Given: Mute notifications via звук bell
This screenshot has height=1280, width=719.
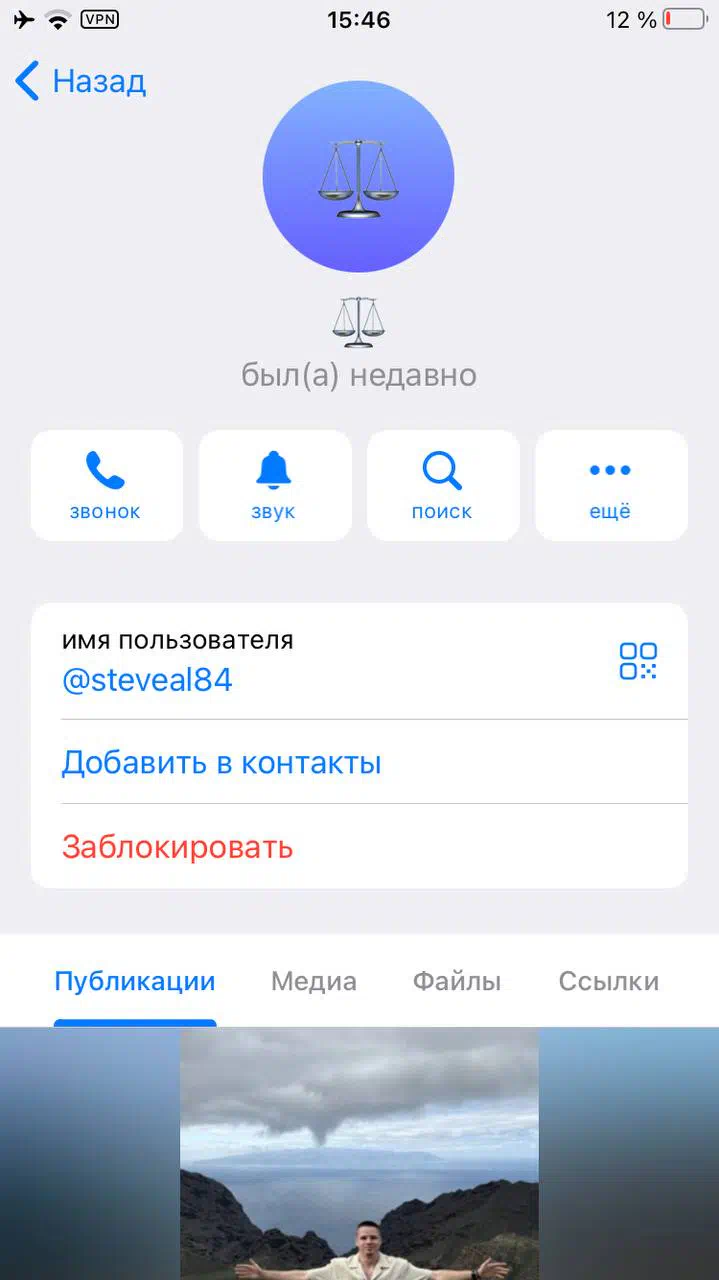Looking at the screenshot, I should pos(274,486).
